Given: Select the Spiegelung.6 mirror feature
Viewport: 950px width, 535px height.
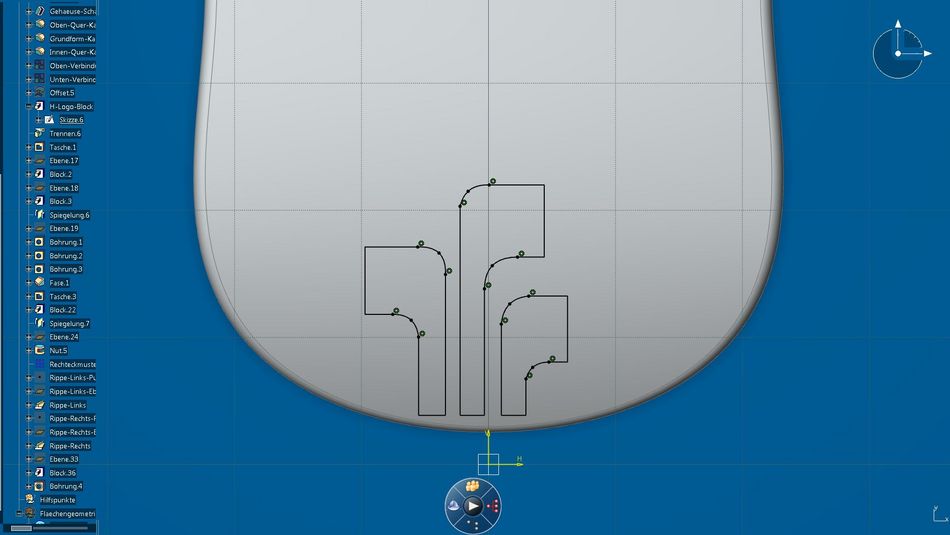Looking at the screenshot, I should (69, 215).
